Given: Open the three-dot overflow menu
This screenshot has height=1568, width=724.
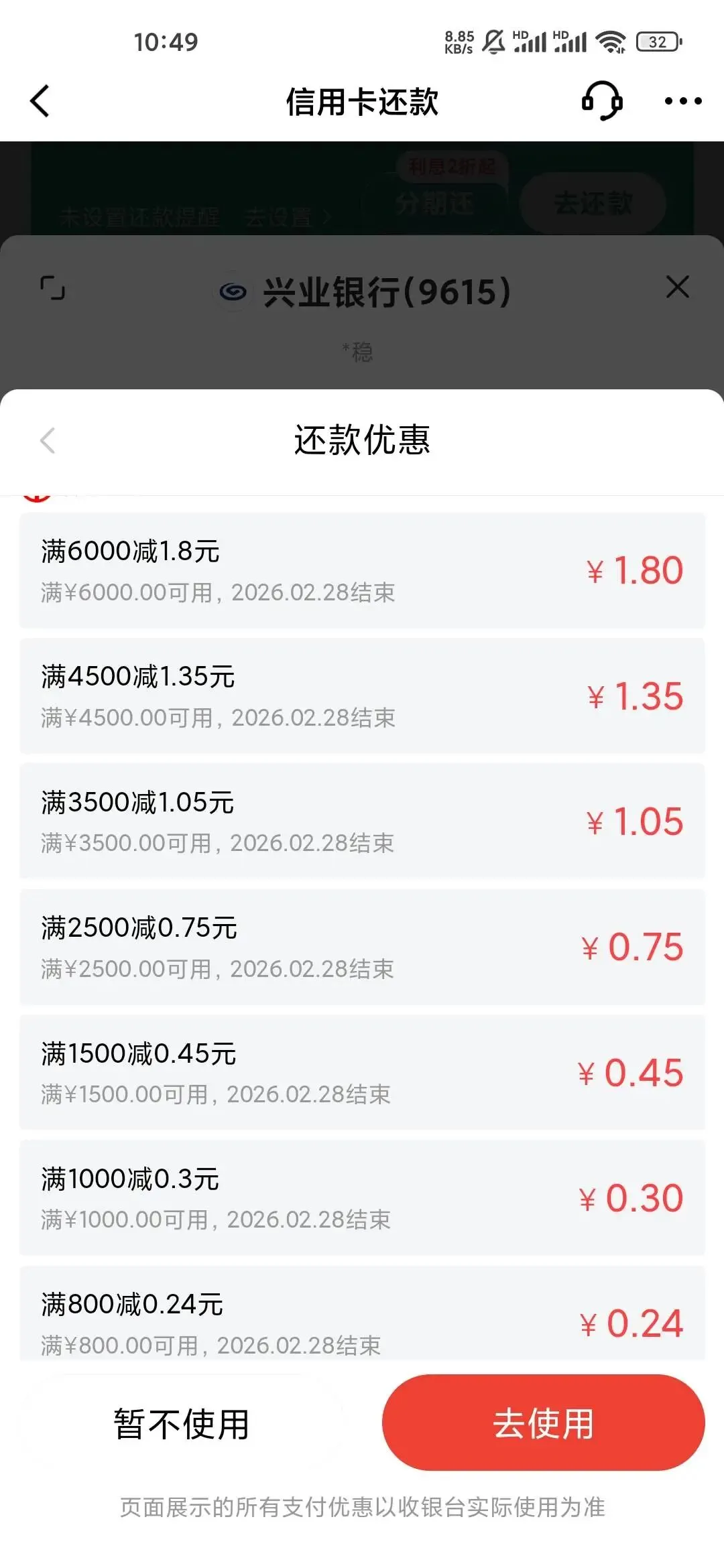Looking at the screenshot, I should (x=682, y=101).
